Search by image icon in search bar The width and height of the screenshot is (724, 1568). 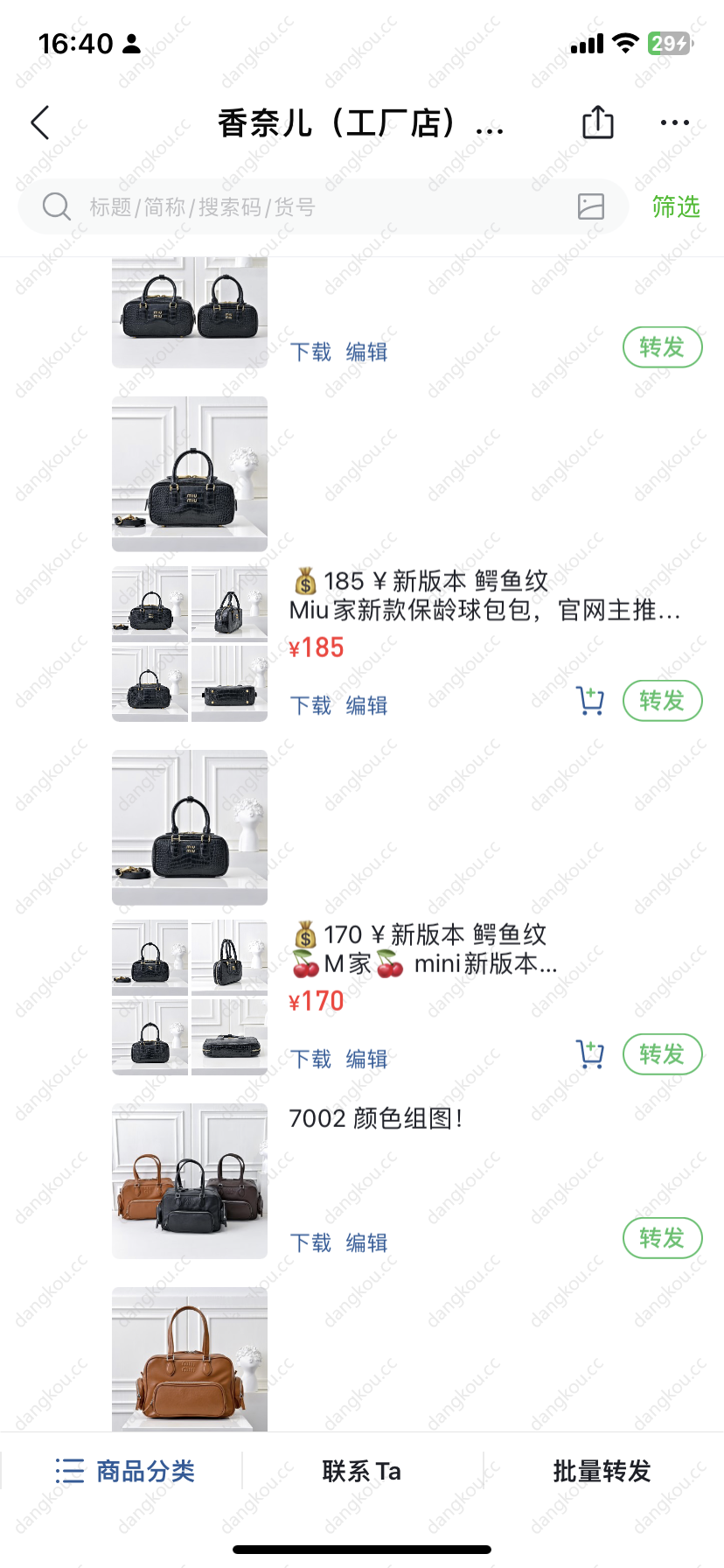(x=591, y=206)
